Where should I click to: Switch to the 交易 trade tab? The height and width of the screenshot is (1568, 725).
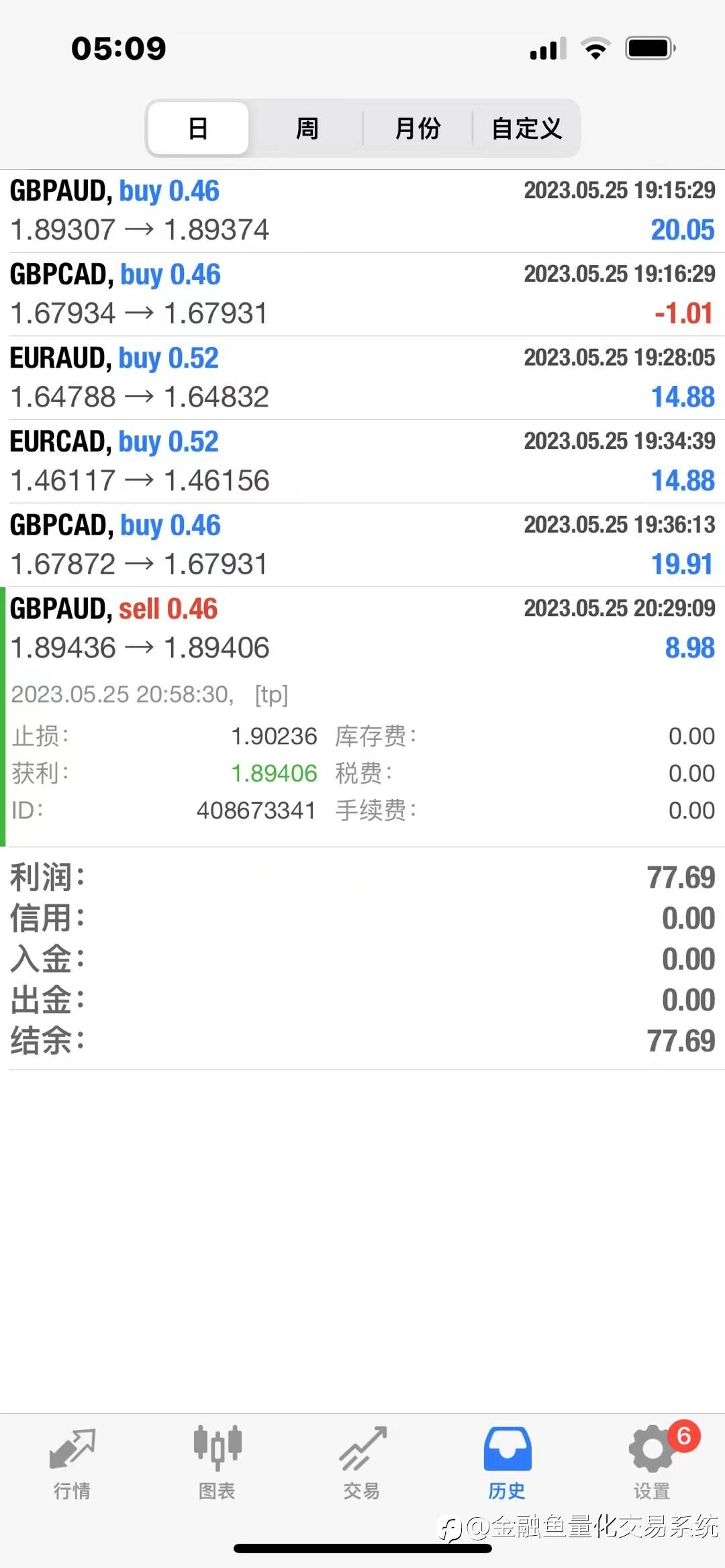[x=362, y=1463]
